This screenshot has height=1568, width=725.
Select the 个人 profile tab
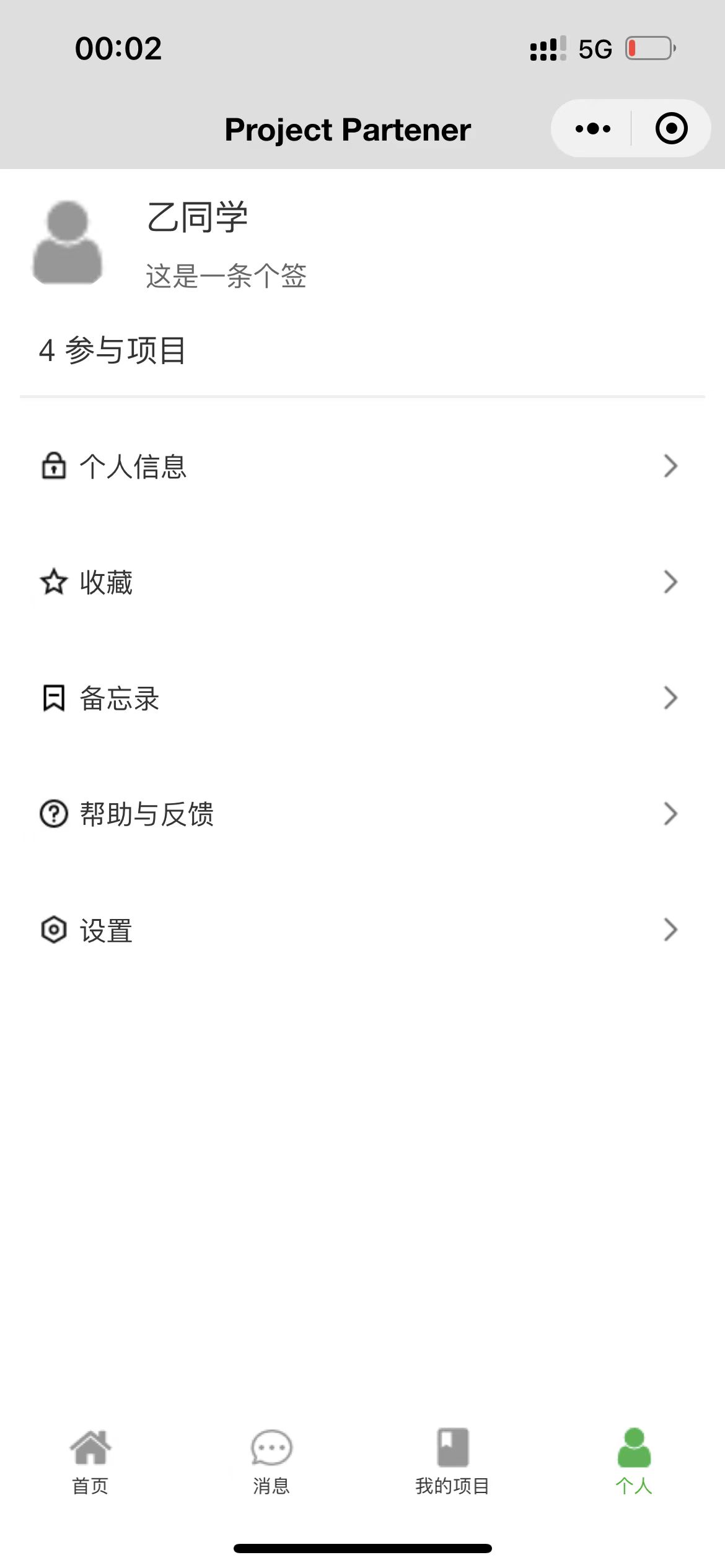(634, 1461)
